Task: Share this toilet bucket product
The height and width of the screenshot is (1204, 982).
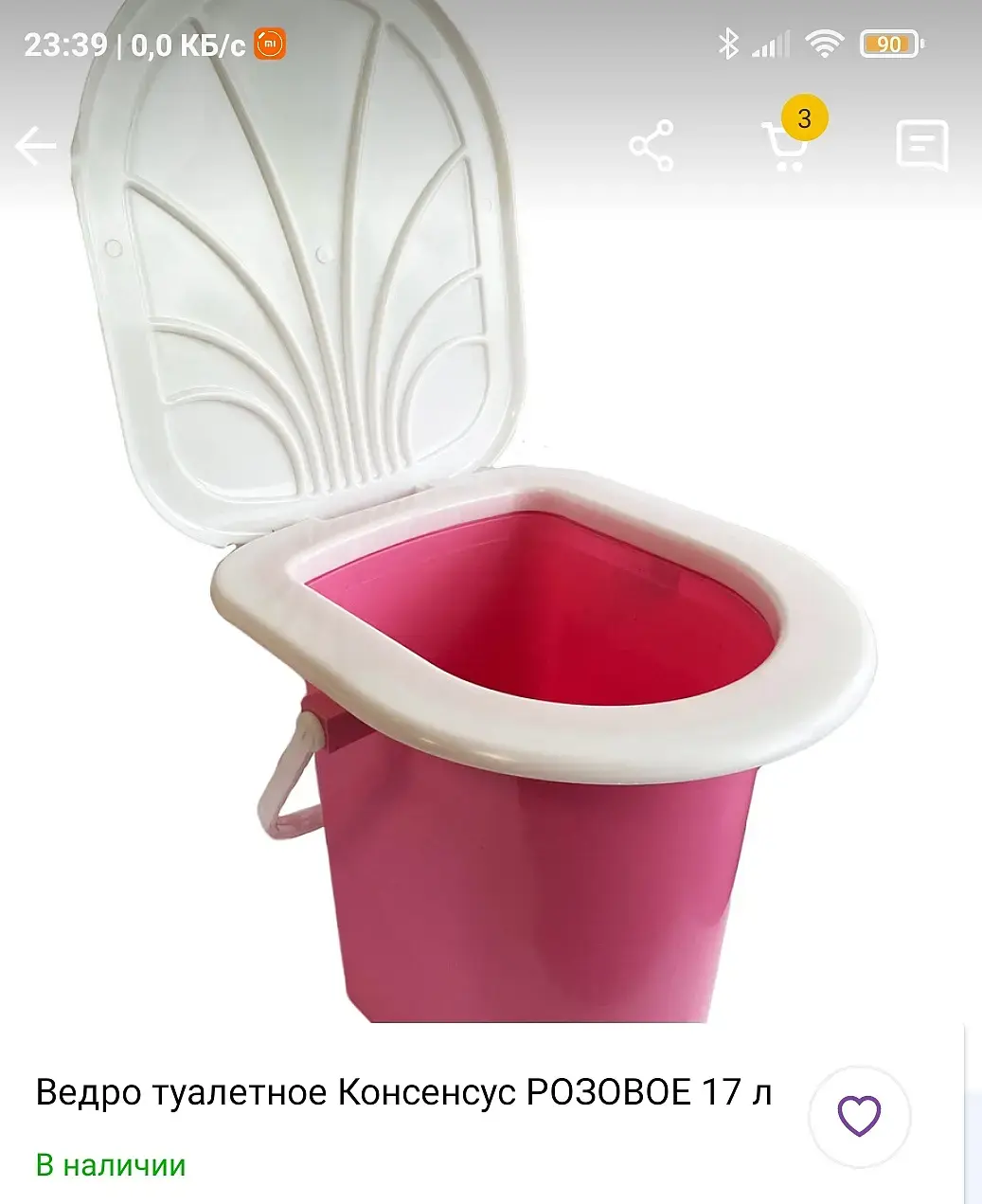Action: tap(652, 146)
